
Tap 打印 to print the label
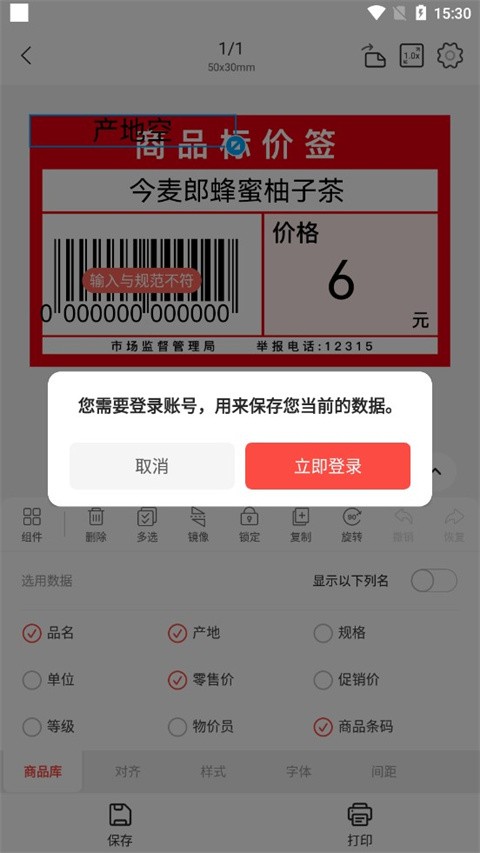(360, 824)
